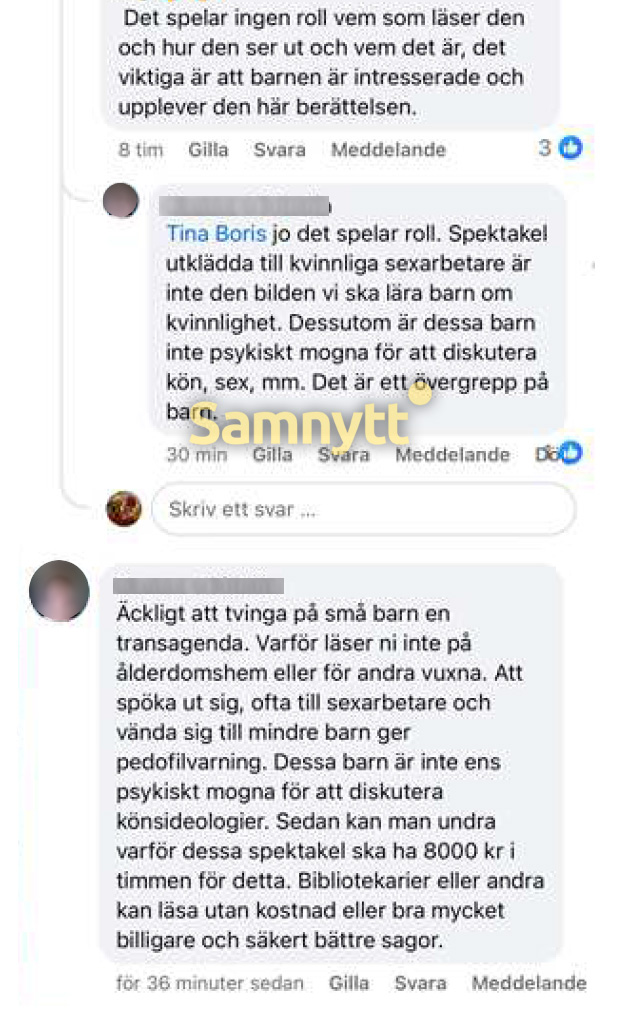The height and width of the screenshot is (1021, 623).
Task: Like the comment posted 8 tim ago
Action: 208,150
